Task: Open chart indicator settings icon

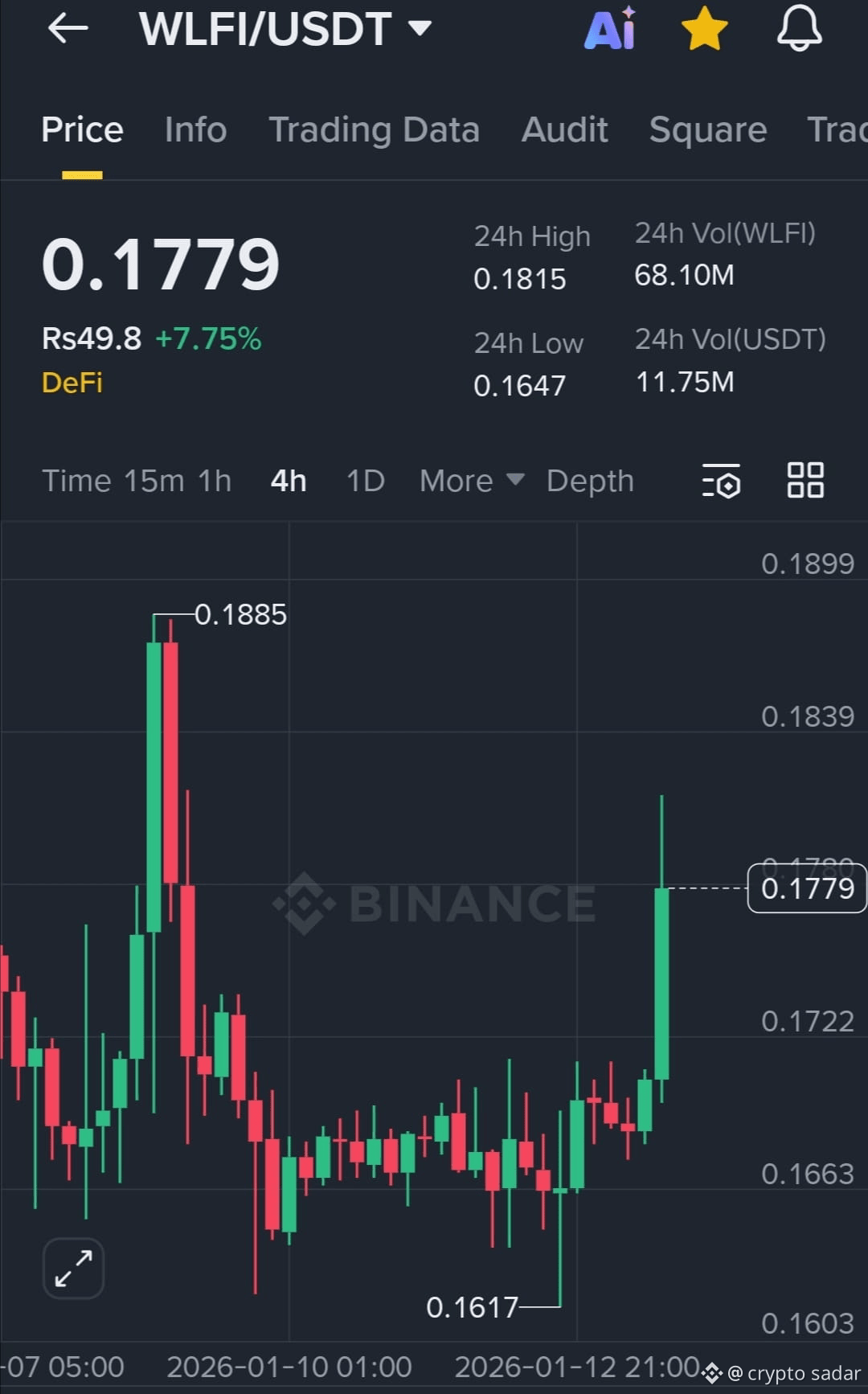Action: click(722, 480)
